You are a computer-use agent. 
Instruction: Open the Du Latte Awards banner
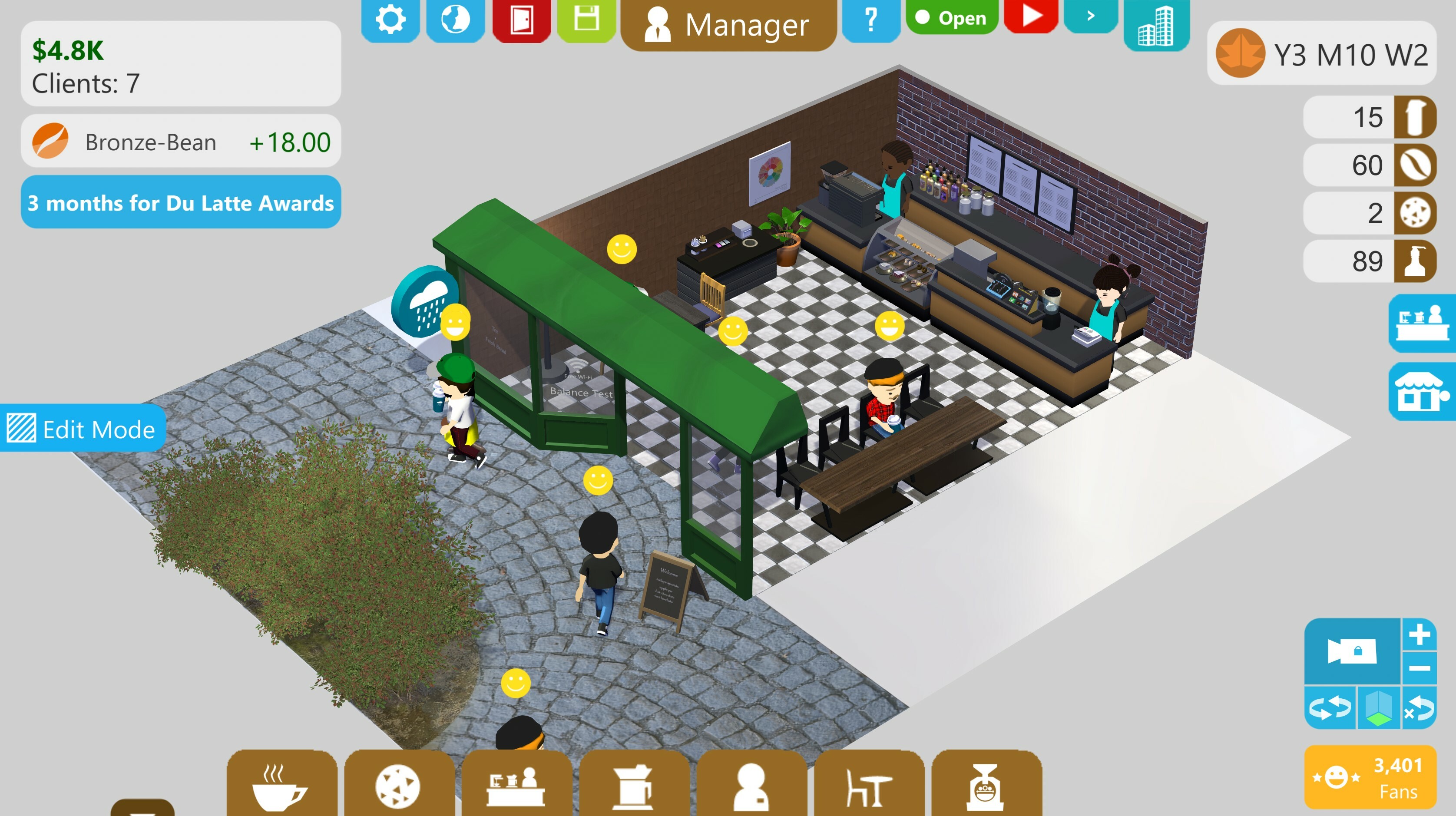181,202
